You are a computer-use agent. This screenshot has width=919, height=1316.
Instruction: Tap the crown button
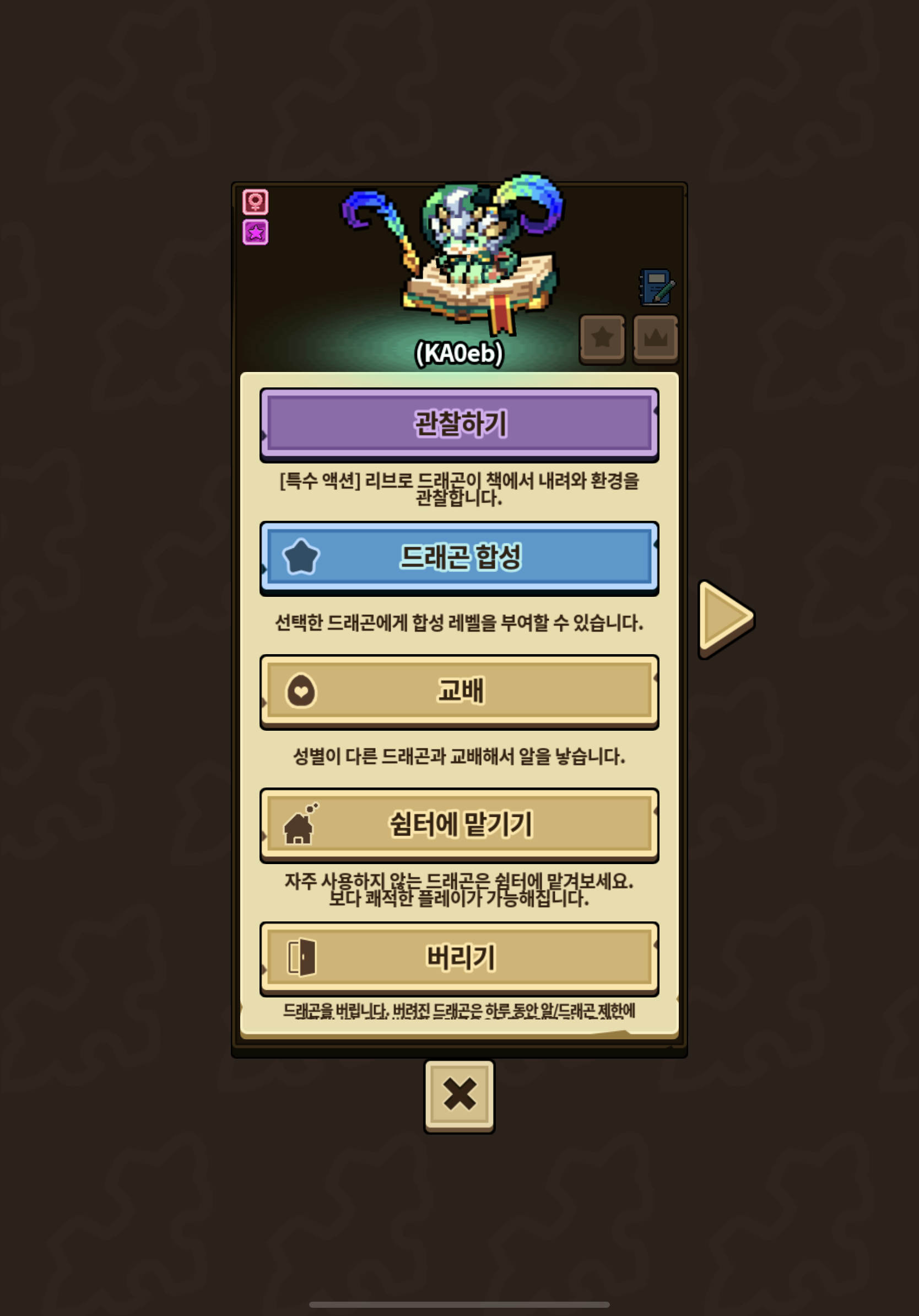pyautogui.click(x=656, y=339)
